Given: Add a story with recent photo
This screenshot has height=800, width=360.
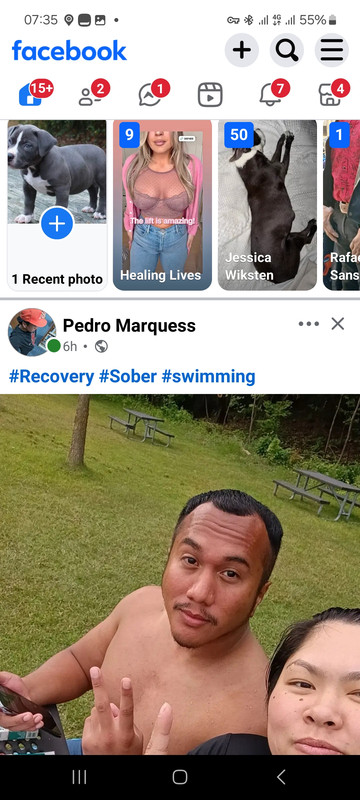Looking at the screenshot, I should tap(57, 205).
